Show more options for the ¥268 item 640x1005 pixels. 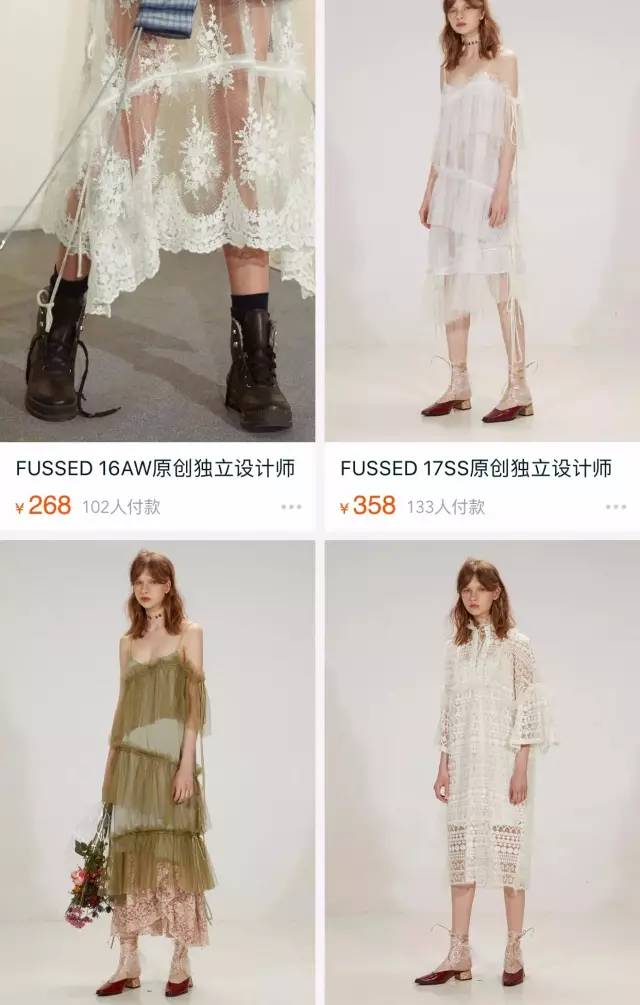[x=291, y=507]
